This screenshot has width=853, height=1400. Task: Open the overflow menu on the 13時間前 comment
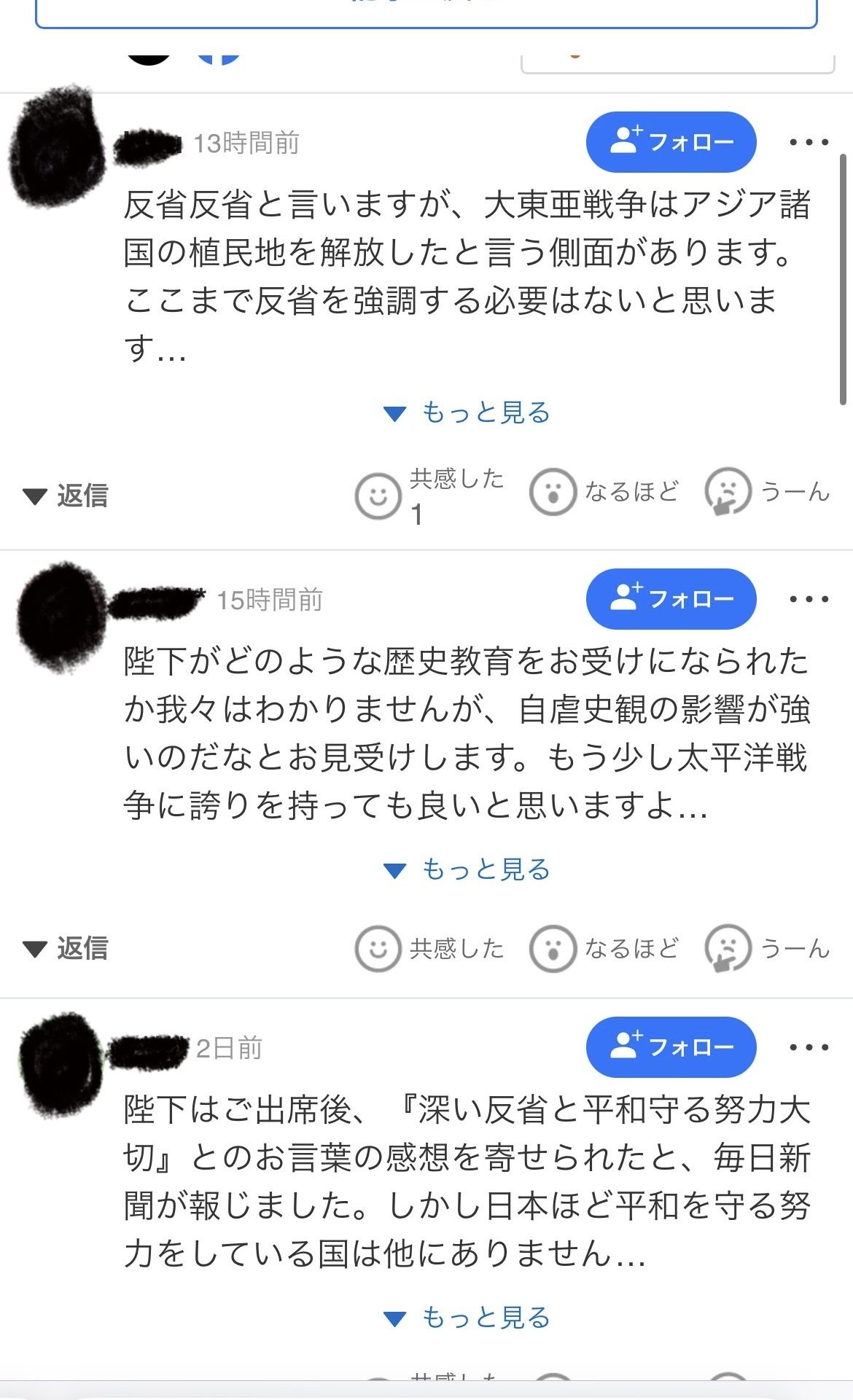coord(809,142)
